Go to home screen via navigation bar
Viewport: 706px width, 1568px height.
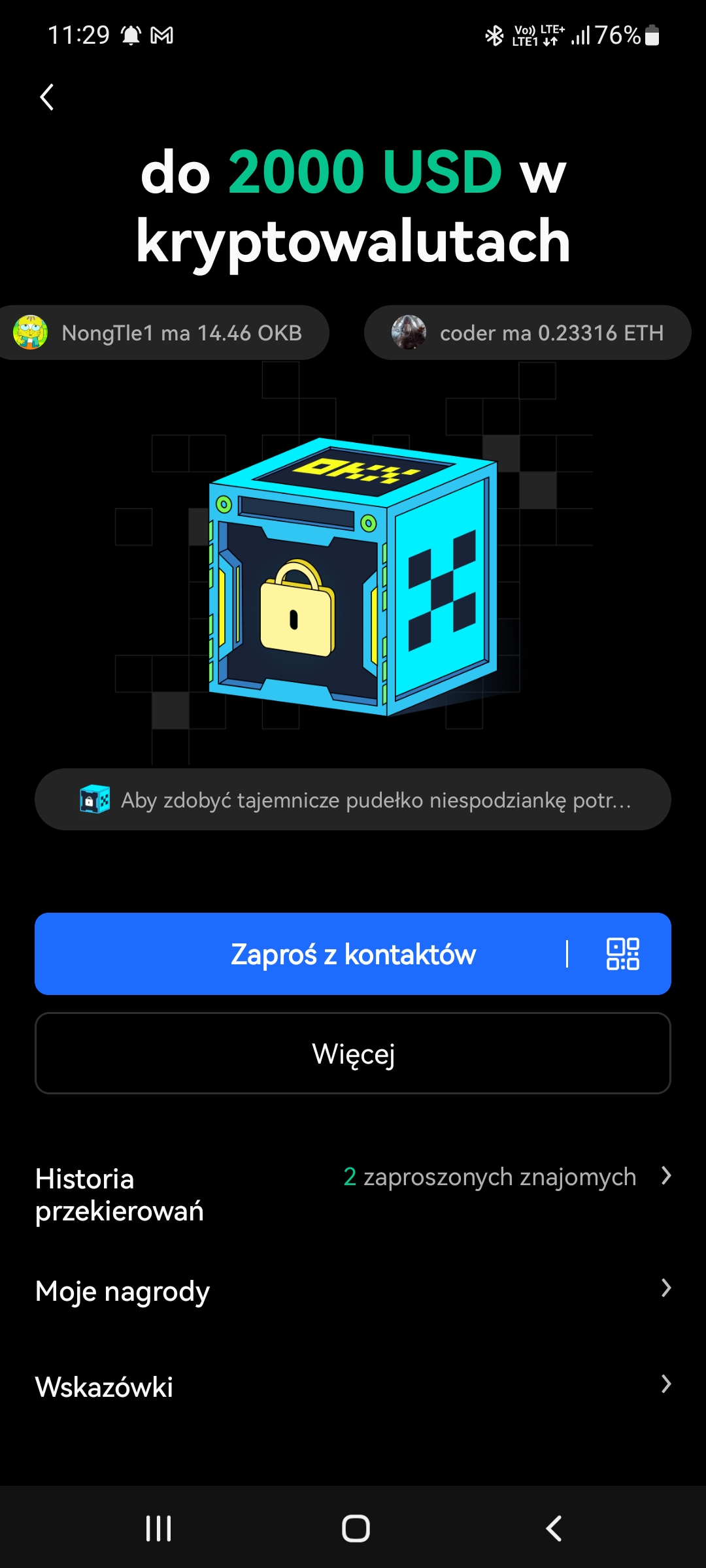pos(356,1529)
